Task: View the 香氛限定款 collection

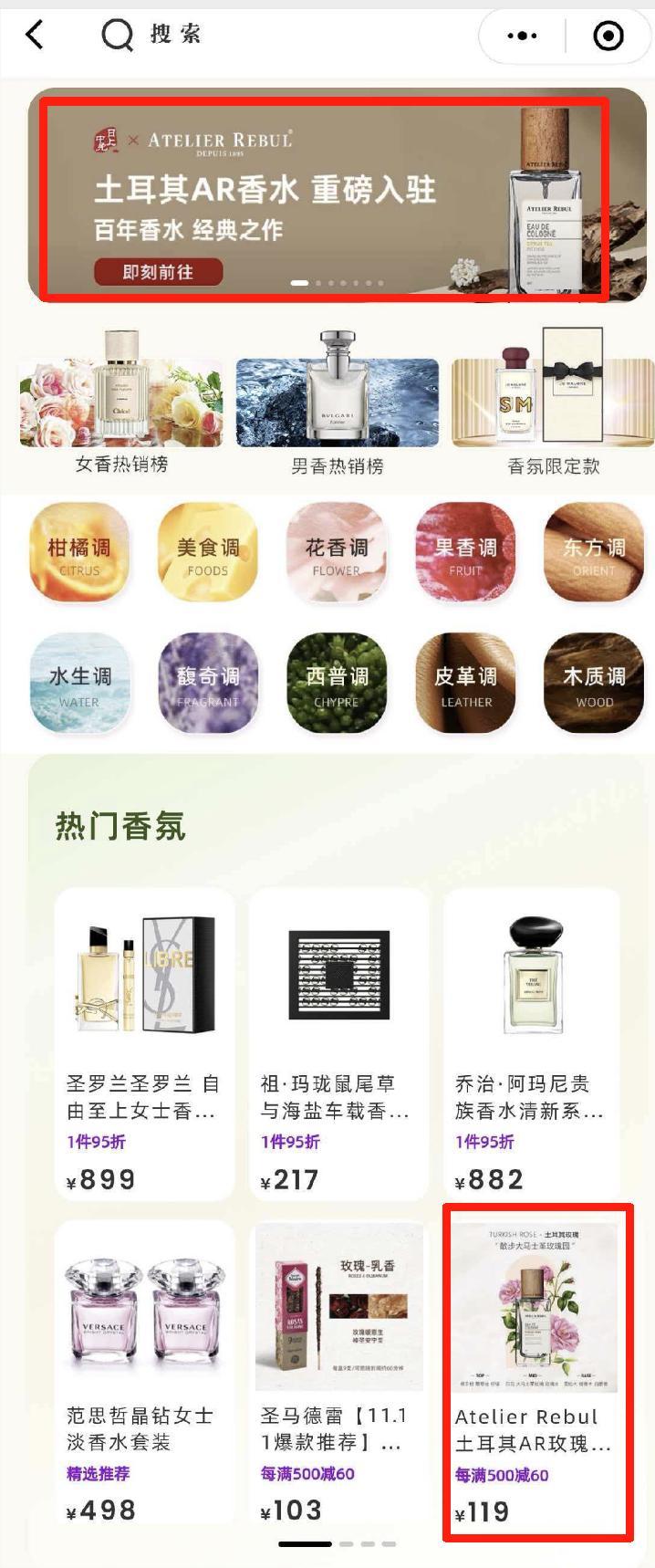Action: (x=553, y=402)
